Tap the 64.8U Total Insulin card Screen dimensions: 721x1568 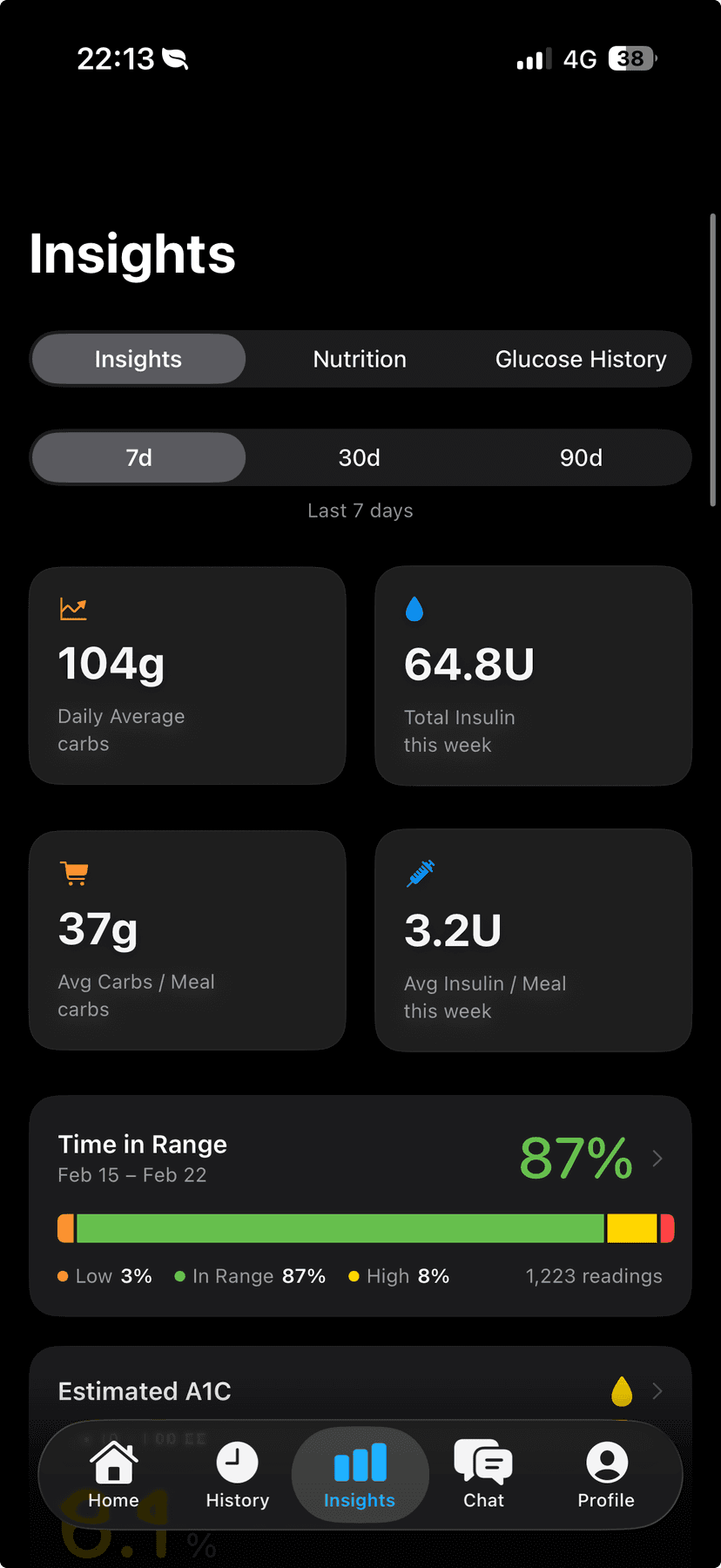pos(533,675)
